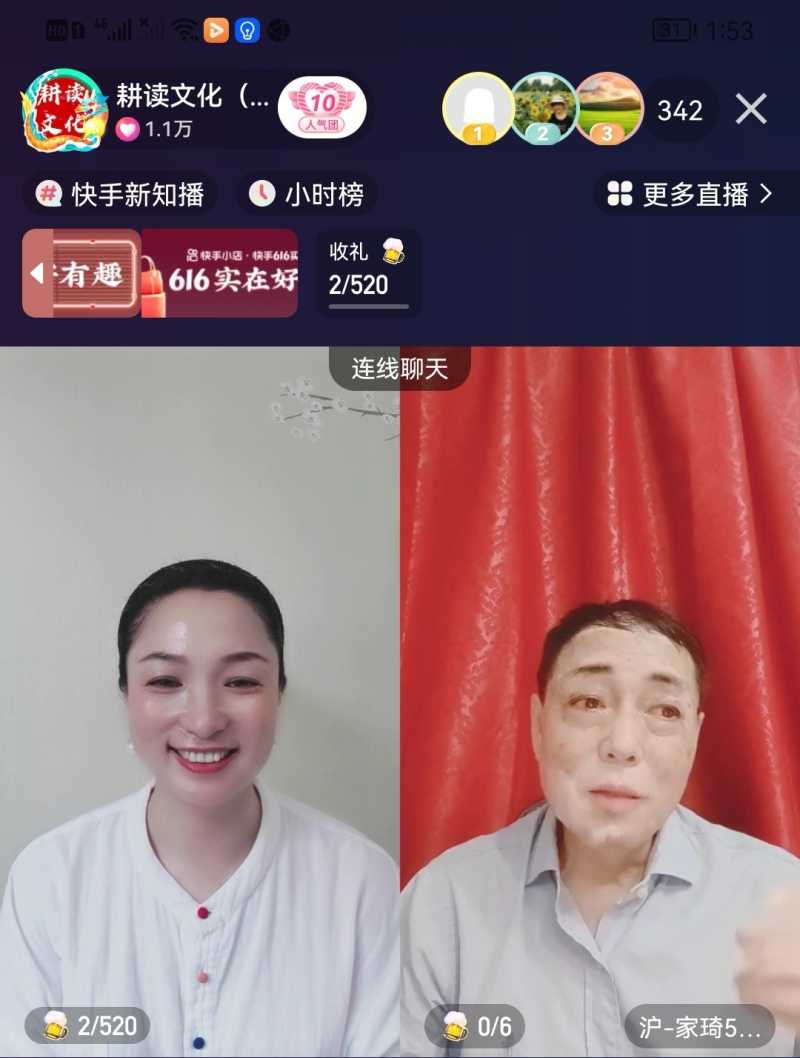Open the guest 沪-家琦 profile tag
Viewport: 800px width, 1058px height.
(700, 1026)
